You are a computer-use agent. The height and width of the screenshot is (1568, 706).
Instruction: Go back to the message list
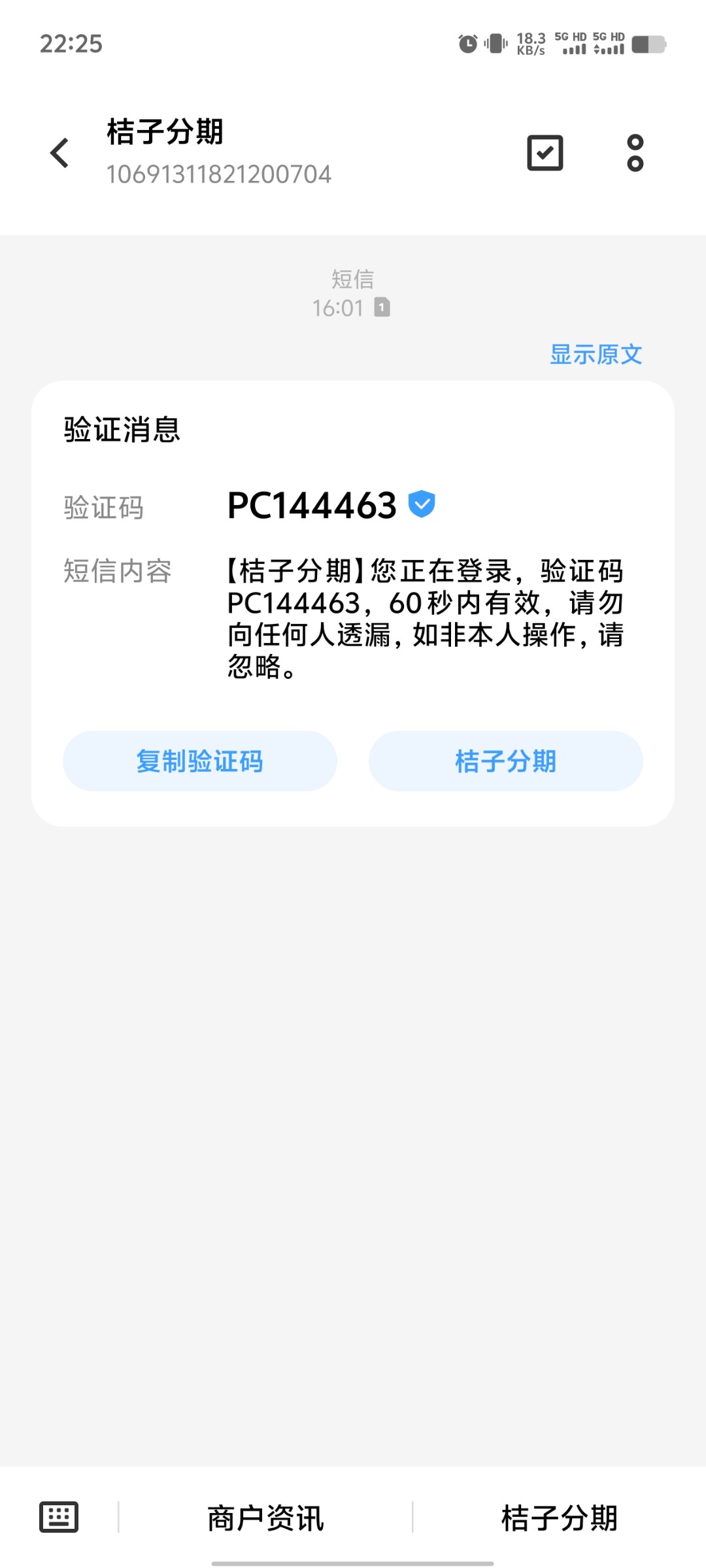(x=59, y=154)
